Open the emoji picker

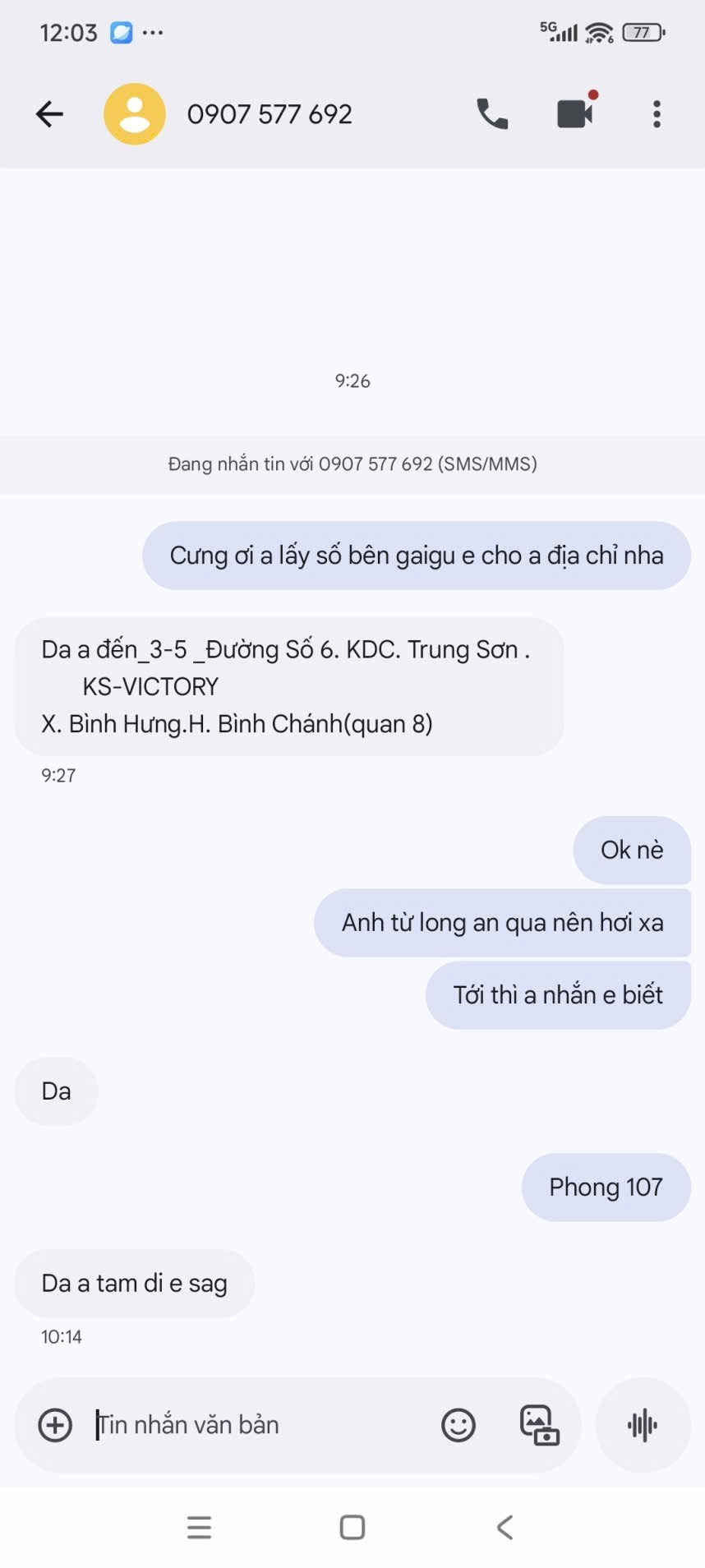[x=458, y=1425]
